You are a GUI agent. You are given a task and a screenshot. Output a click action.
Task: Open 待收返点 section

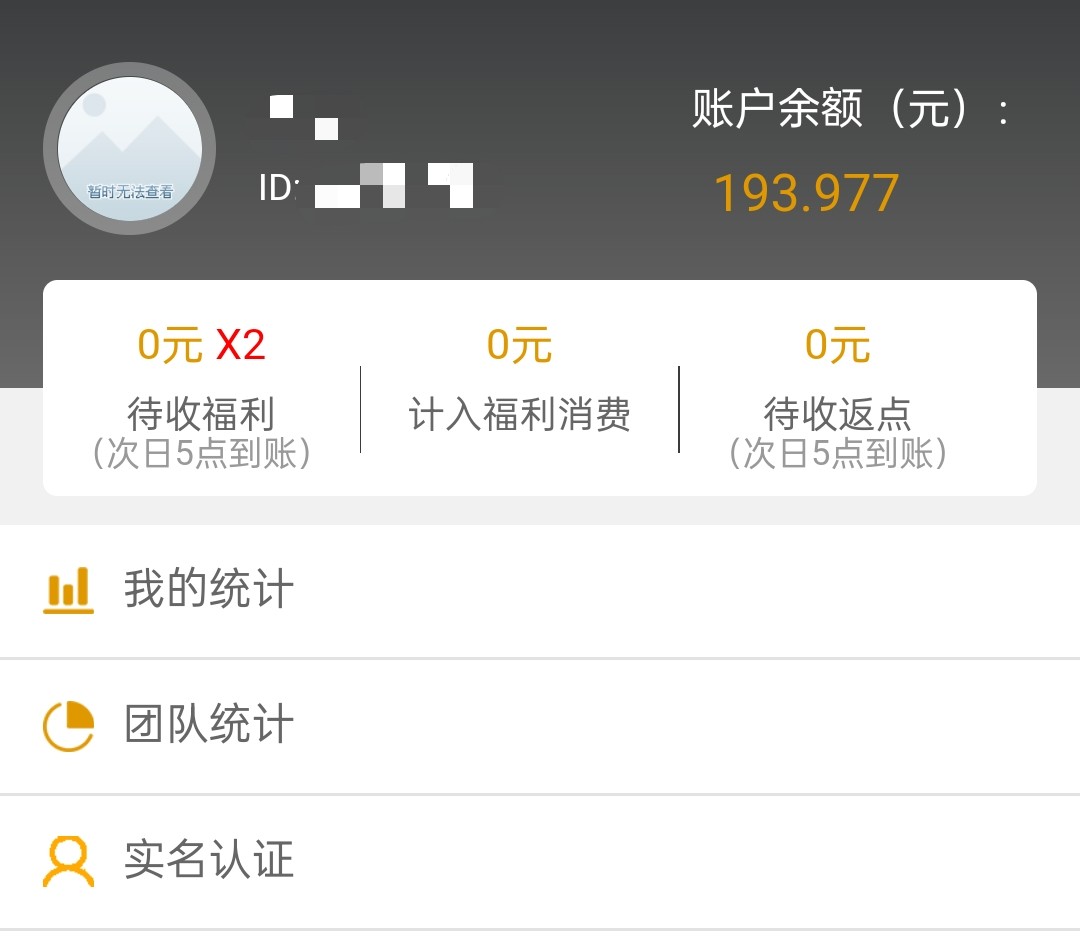coord(838,397)
